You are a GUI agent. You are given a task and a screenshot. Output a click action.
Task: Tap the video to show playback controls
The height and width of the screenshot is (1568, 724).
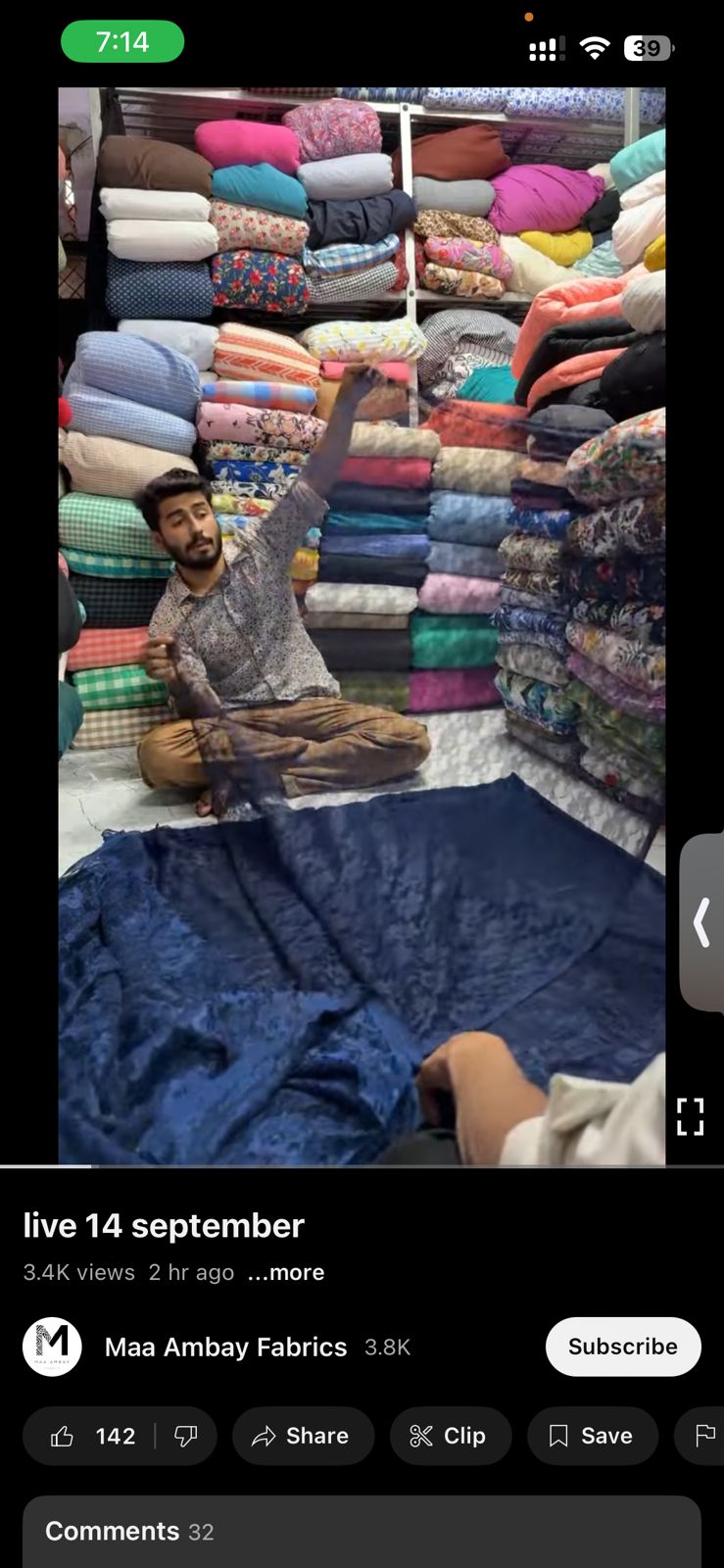pos(361,627)
